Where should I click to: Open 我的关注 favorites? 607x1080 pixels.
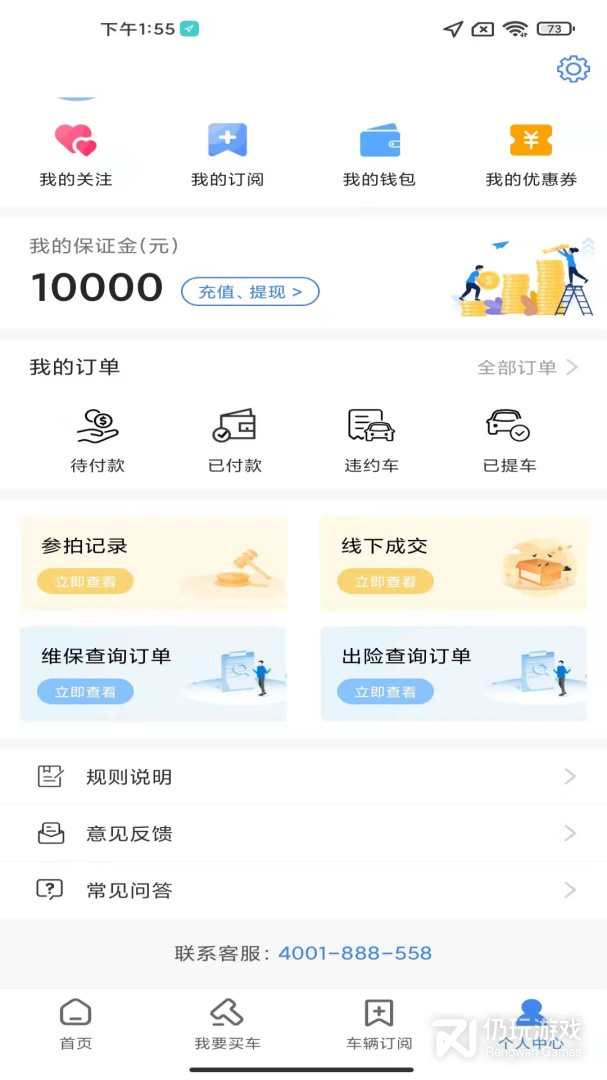click(x=76, y=155)
